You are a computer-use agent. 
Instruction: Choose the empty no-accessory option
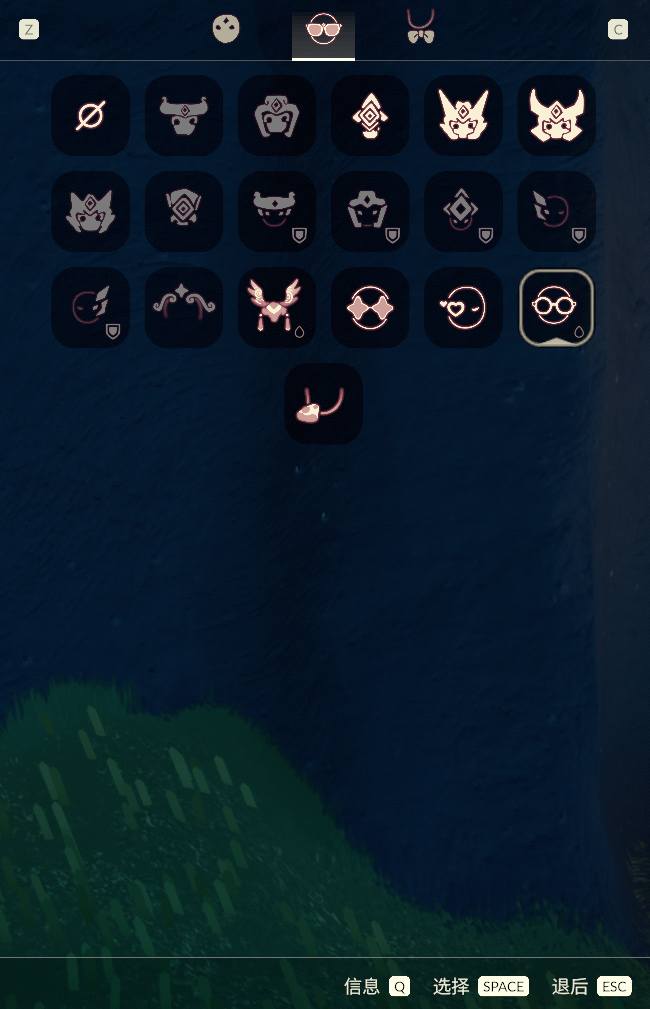[x=90, y=116]
